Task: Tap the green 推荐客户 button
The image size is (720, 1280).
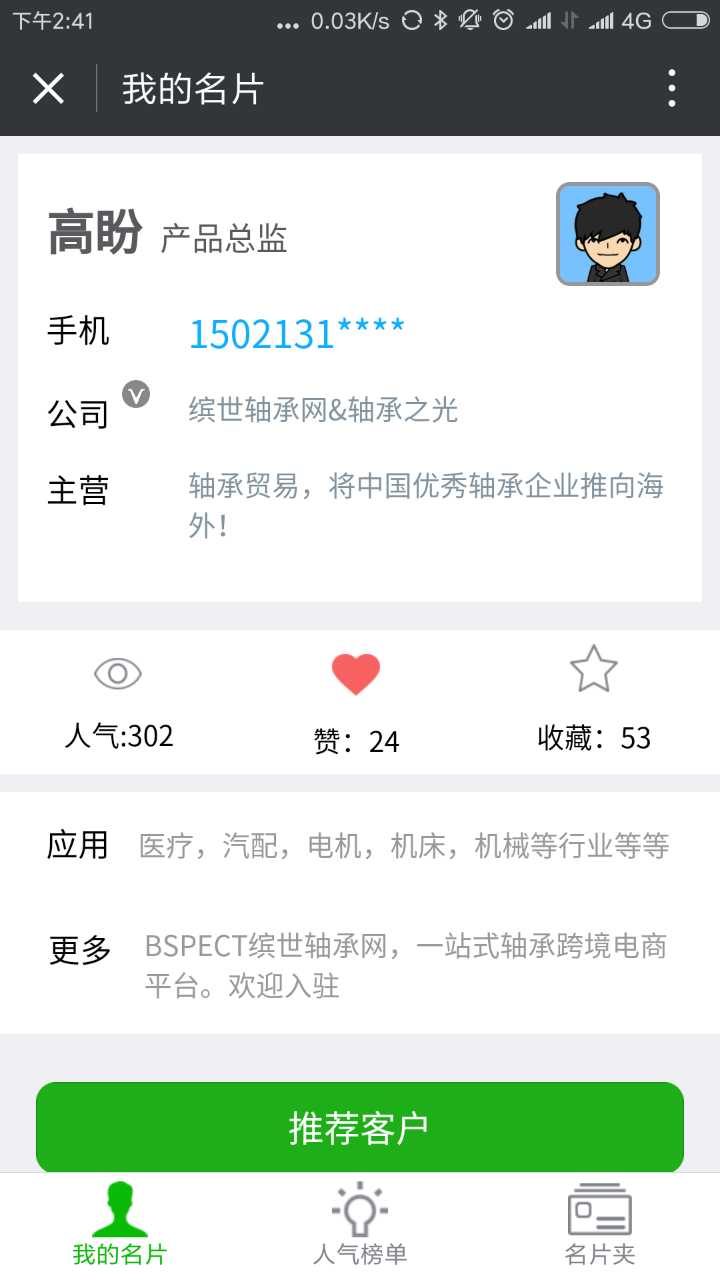Action: pyautogui.click(x=360, y=1127)
